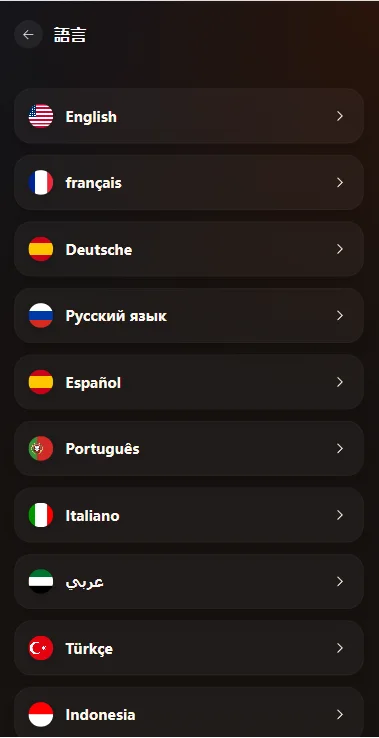
Task: Select the Español language row
Action: click(189, 382)
